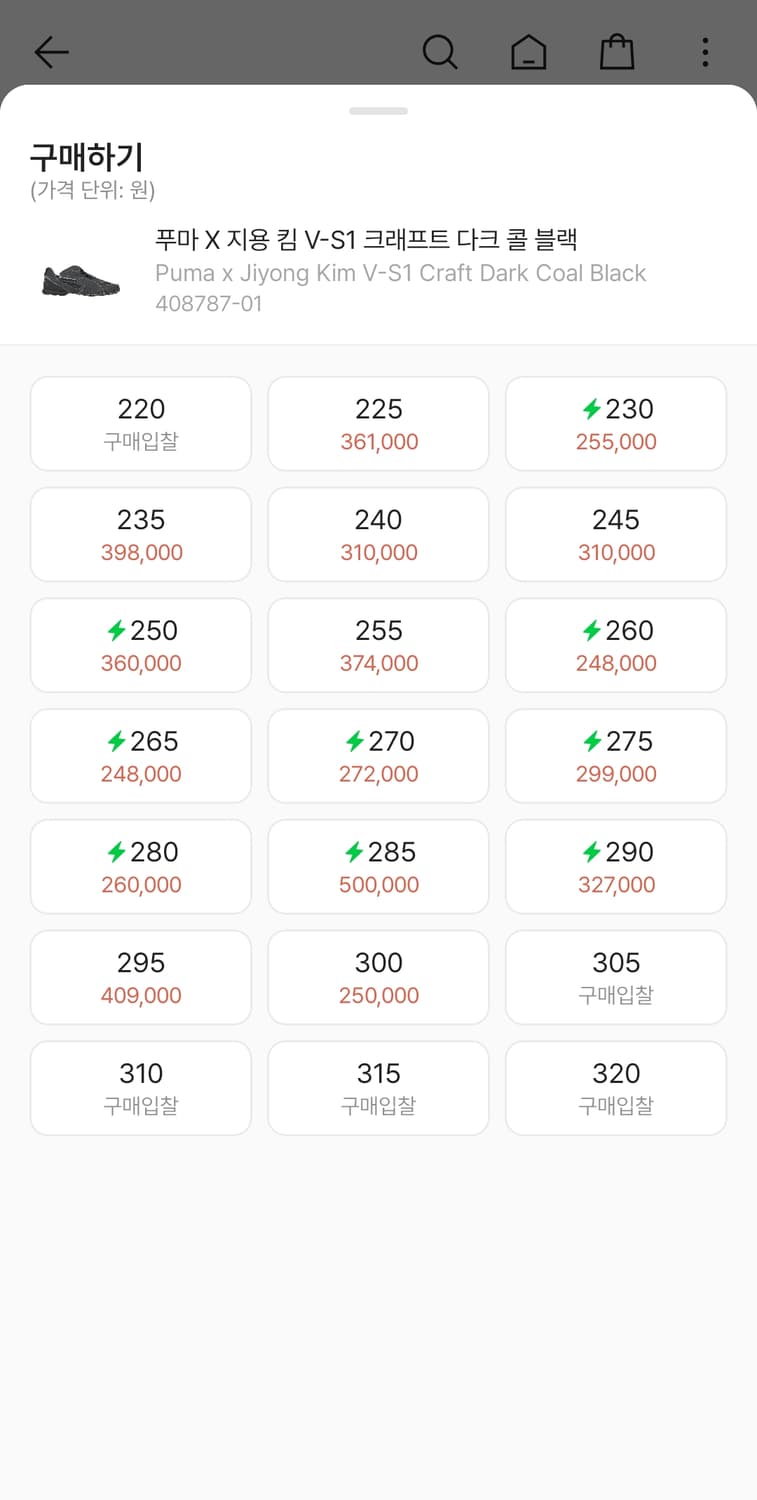Open the search icon in the top bar
The width and height of the screenshot is (757, 1500).
(439, 52)
